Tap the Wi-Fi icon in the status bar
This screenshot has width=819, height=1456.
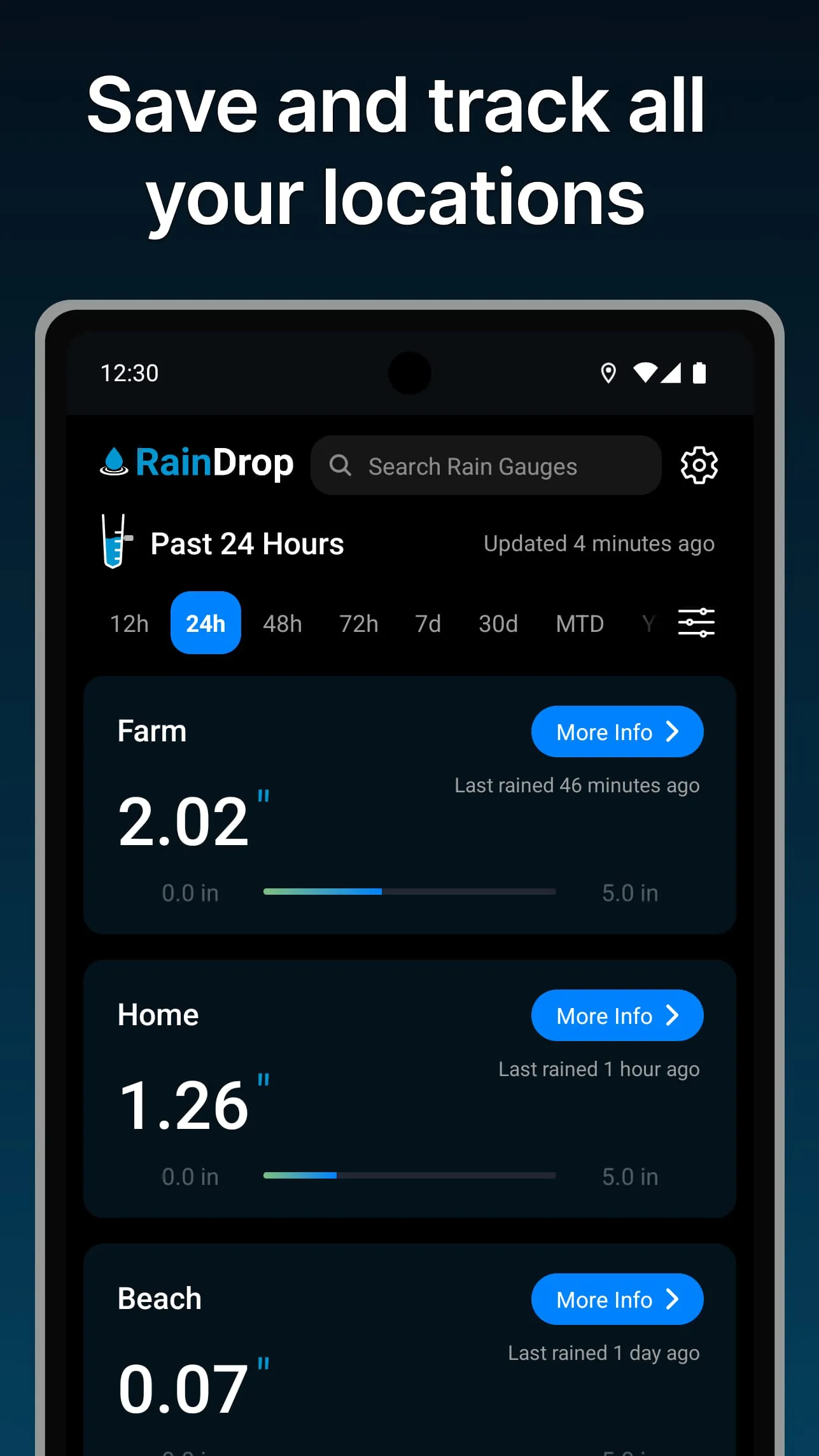pyautogui.click(x=645, y=373)
